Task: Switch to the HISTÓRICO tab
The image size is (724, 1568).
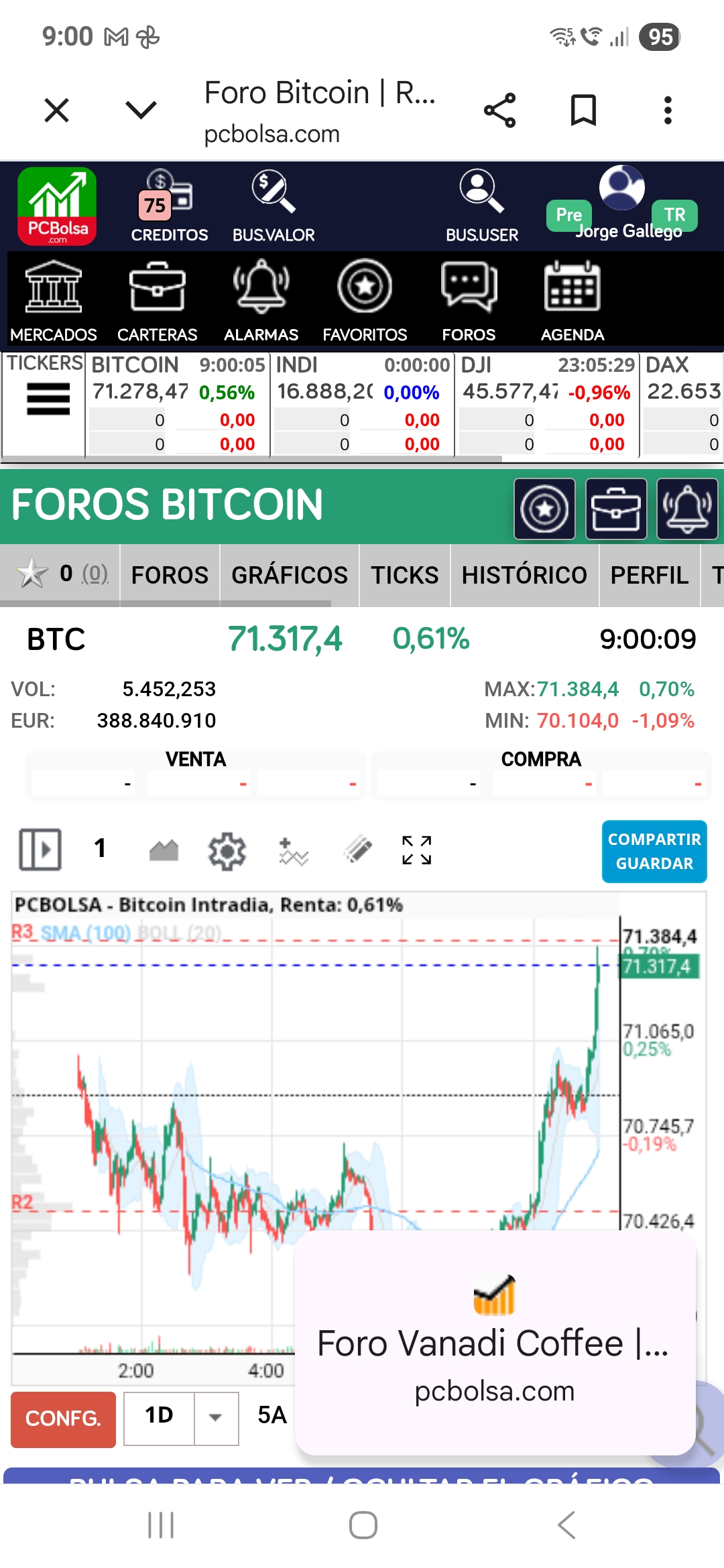Action: [x=524, y=575]
